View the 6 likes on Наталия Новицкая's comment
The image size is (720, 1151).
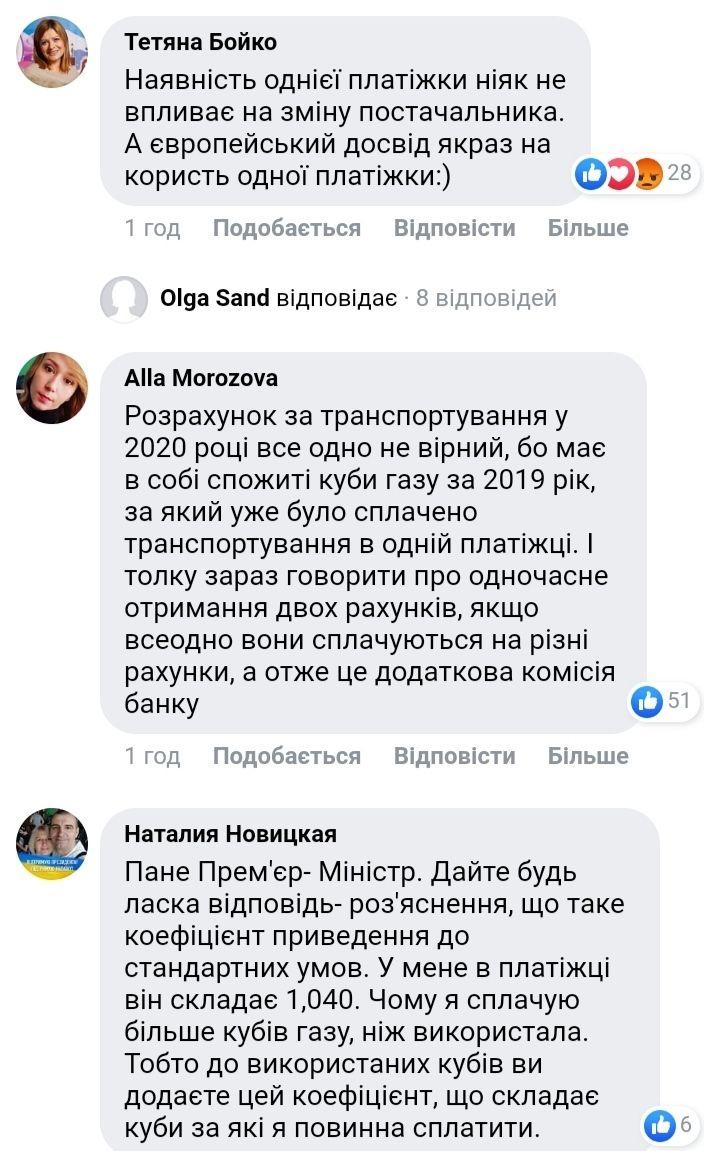[669, 1125]
